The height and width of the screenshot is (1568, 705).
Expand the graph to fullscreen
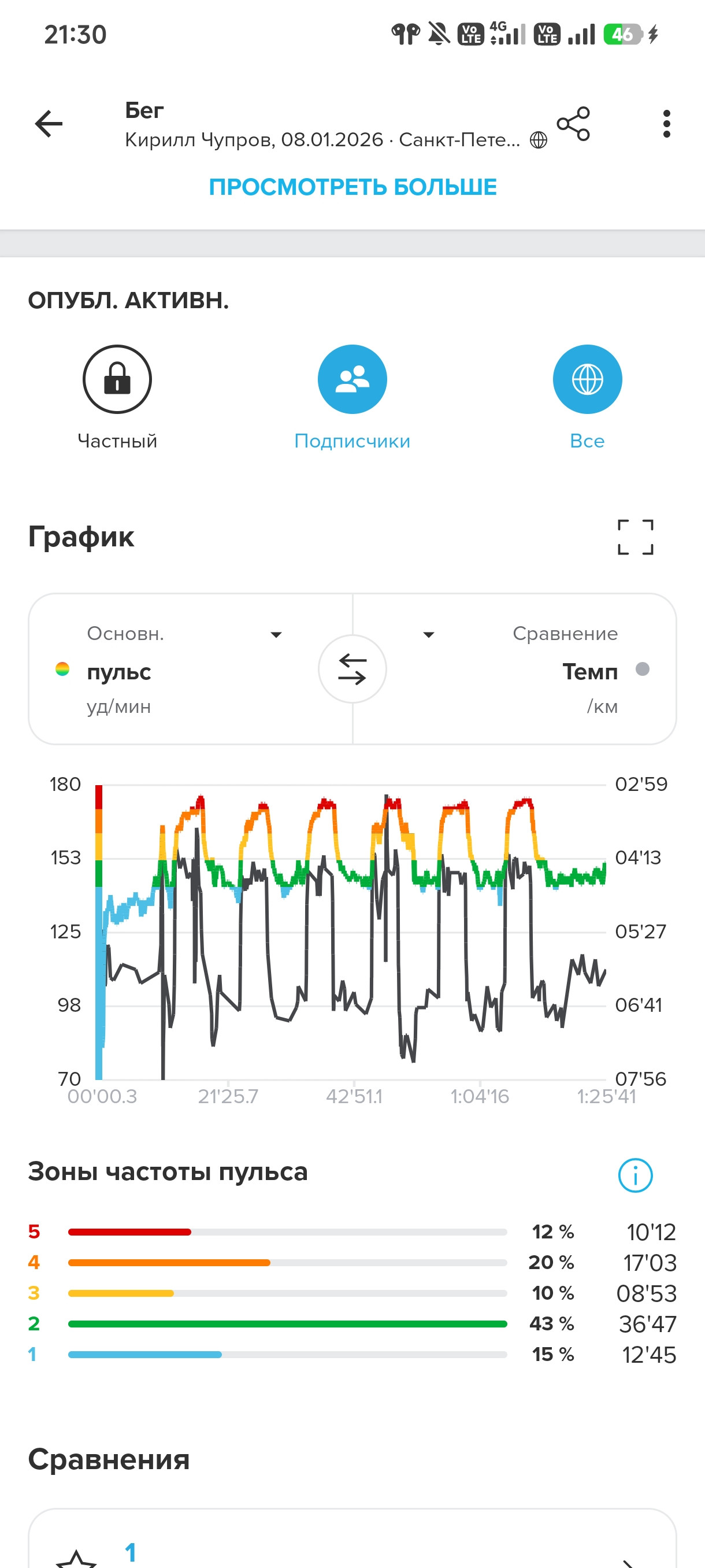pyautogui.click(x=636, y=537)
